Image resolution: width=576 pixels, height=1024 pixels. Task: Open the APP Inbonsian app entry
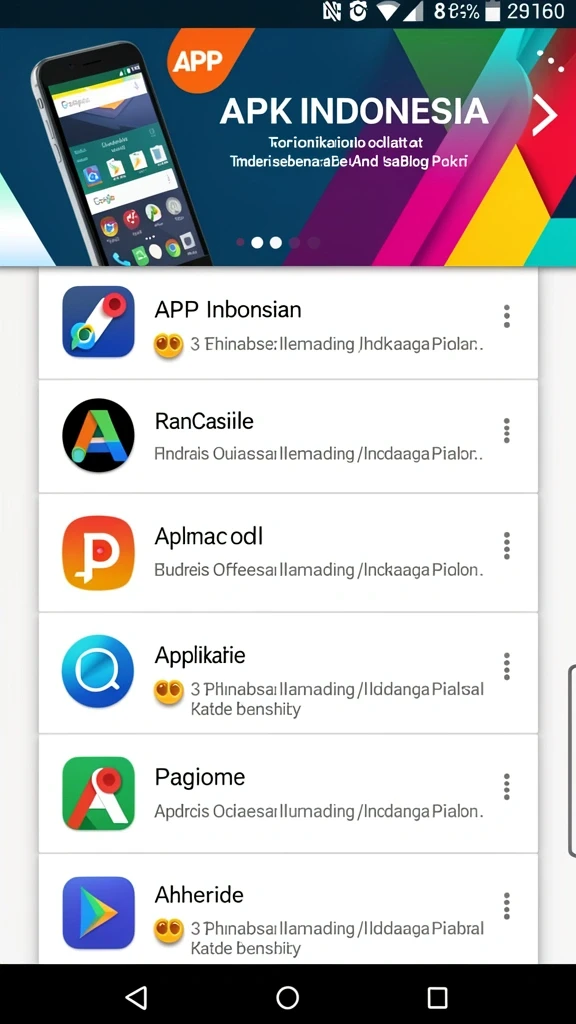[288, 322]
